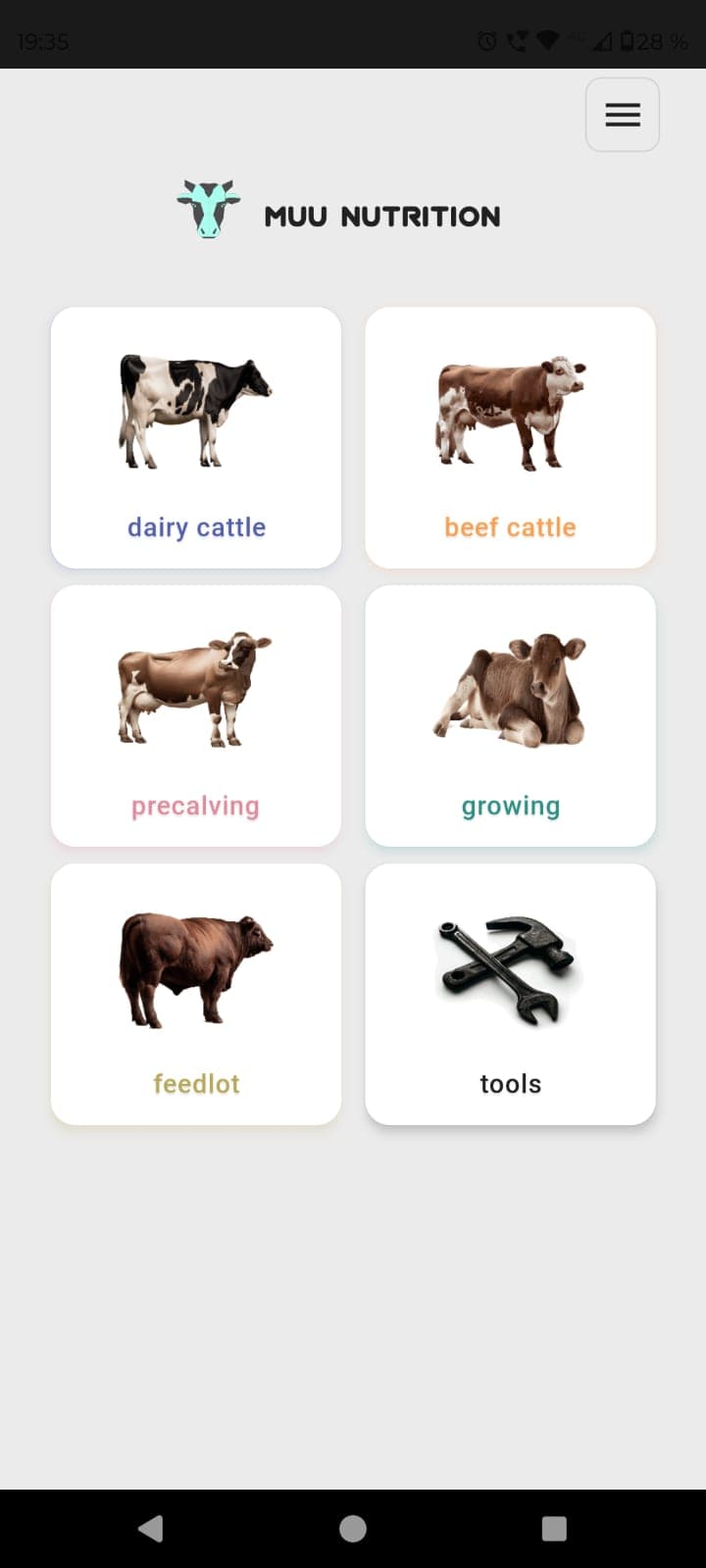Open the hamburger navigation menu
Image resolution: width=706 pixels, height=1568 pixels.
622,115
